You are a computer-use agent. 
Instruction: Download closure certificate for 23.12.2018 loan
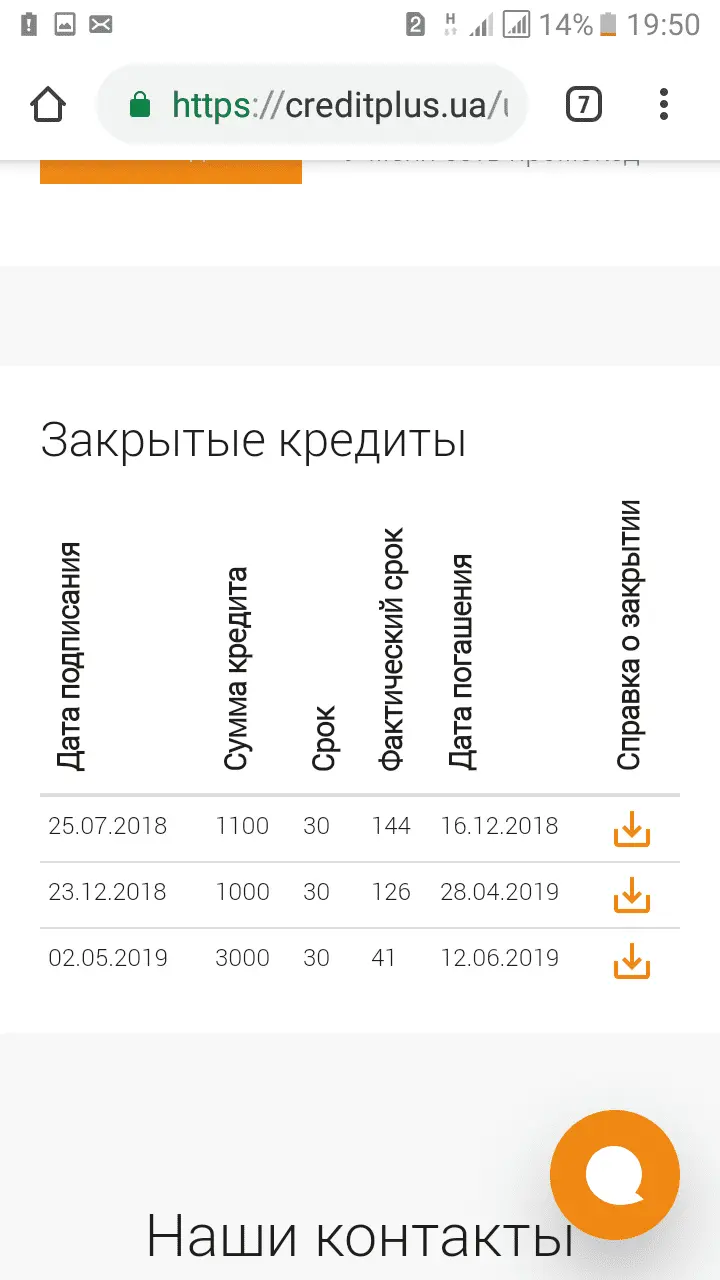click(631, 895)
